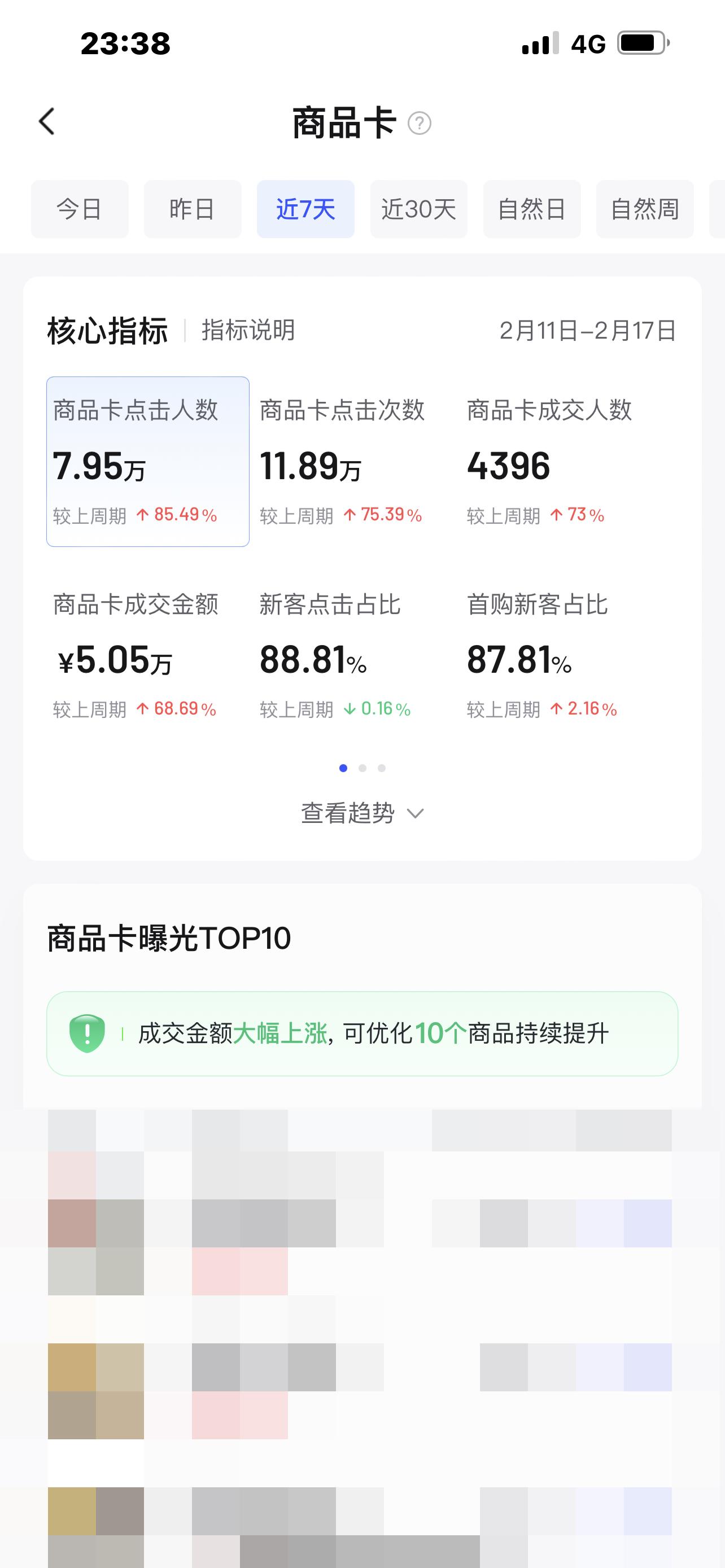
Task: Switch to the 今日 tab
Action: pos(80,209)
